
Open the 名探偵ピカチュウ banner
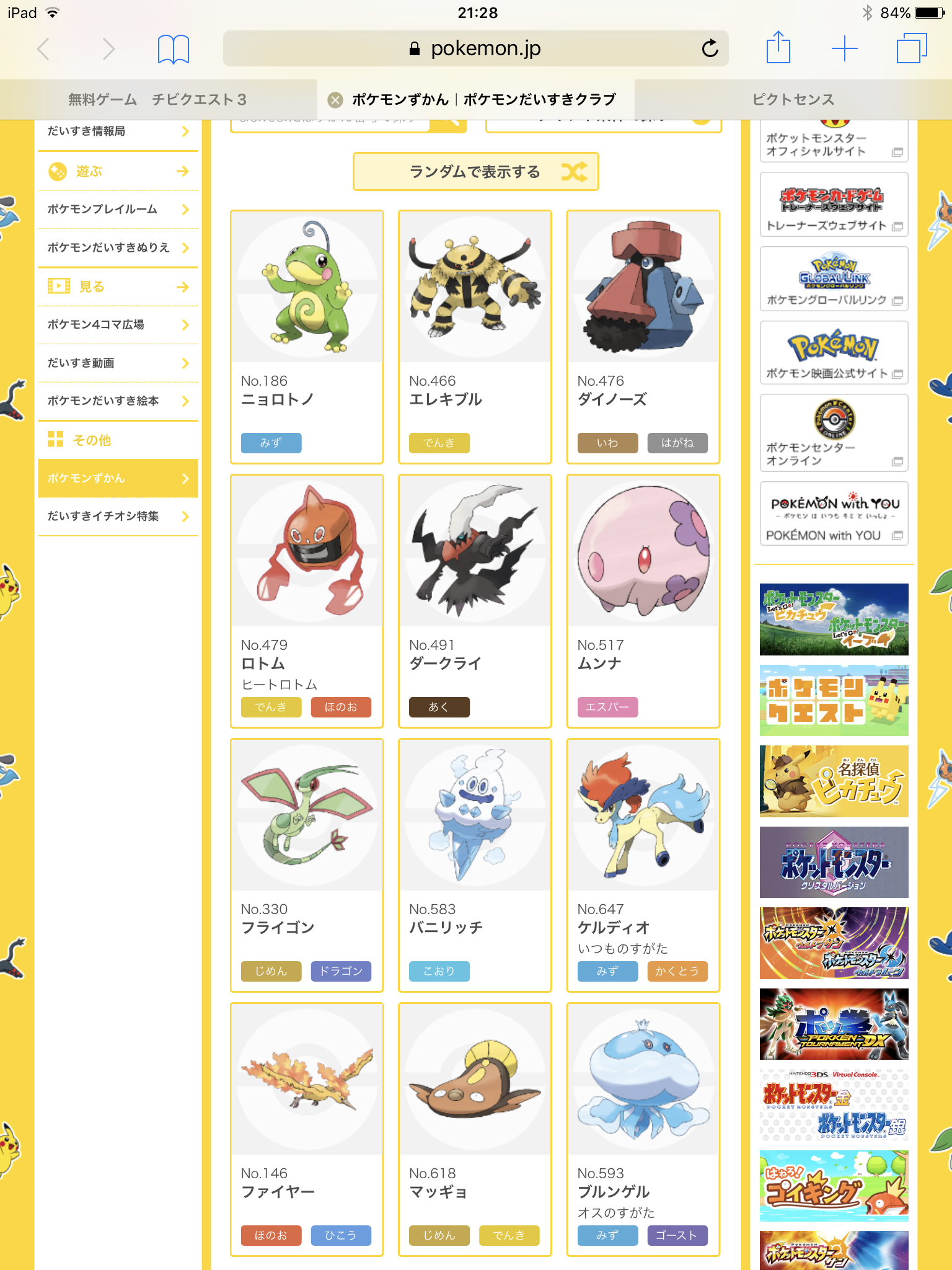pos(834,781)
